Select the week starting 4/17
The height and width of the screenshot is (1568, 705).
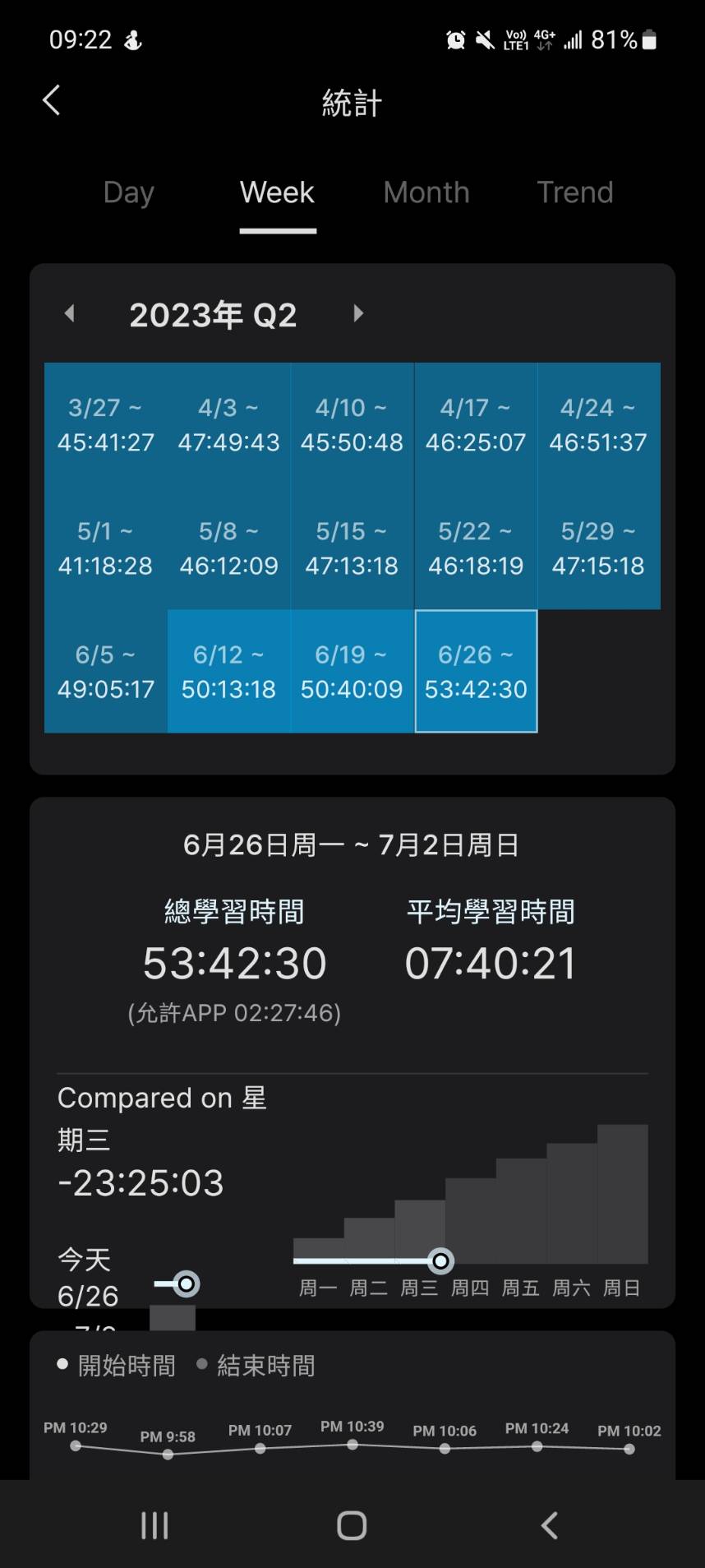[x=476, y=424]
